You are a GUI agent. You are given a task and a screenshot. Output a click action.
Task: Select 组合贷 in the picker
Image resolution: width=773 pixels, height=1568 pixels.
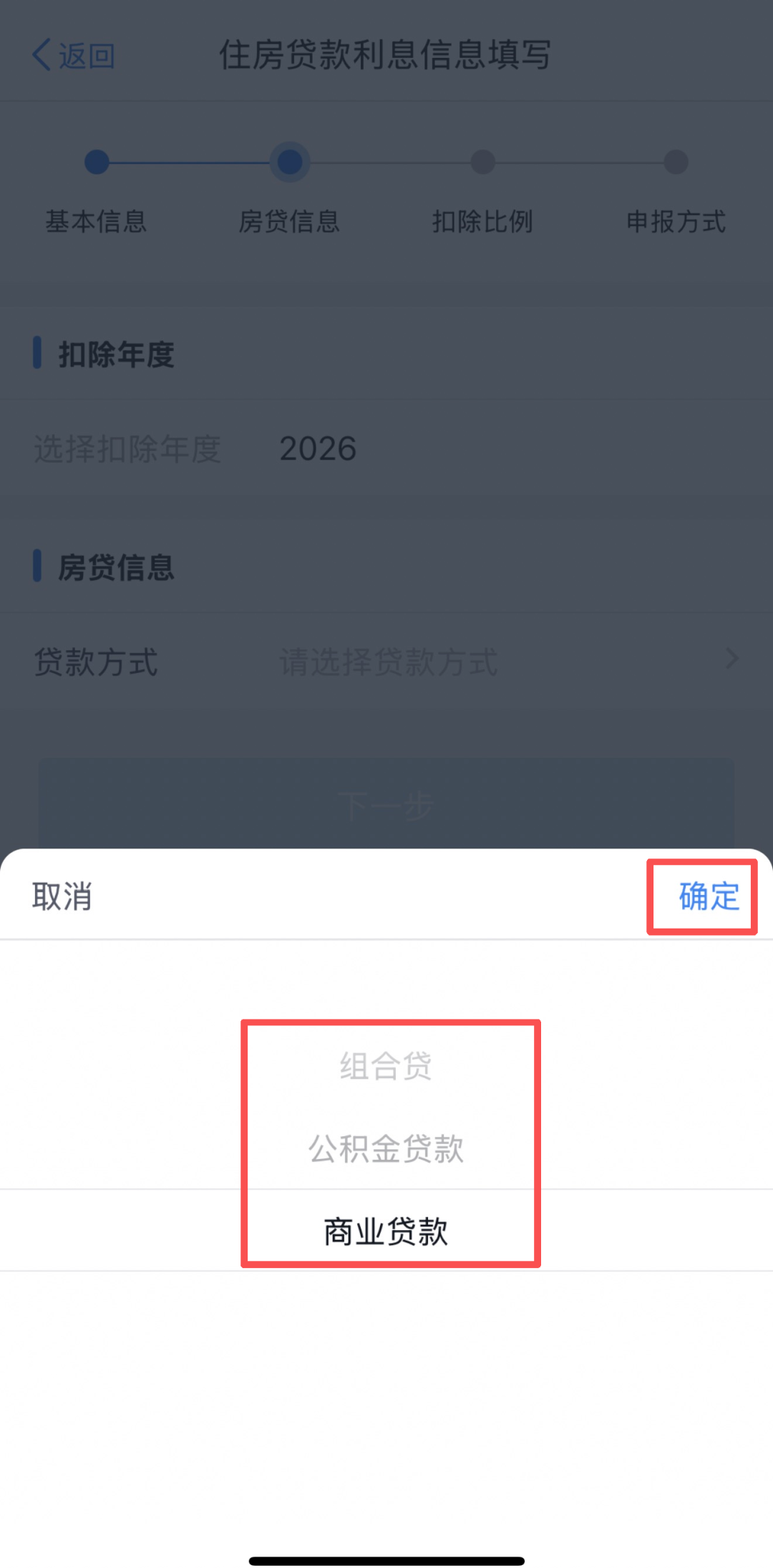(x=386, y=1066)
